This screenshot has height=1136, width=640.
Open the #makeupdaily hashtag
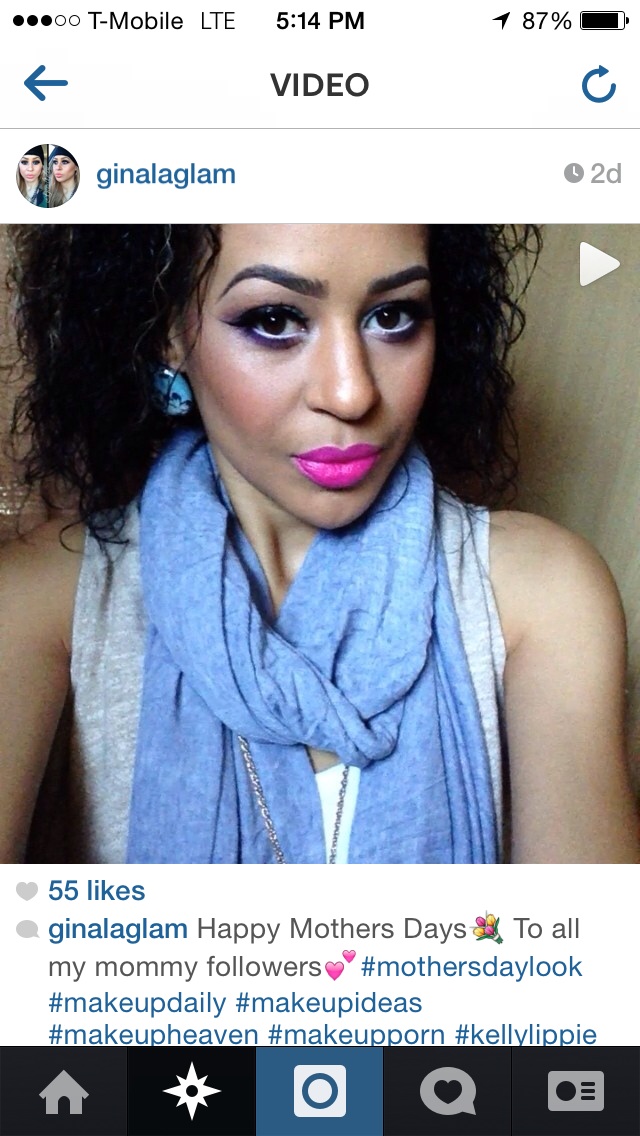pyautogui.click(x=138, y=1003)
